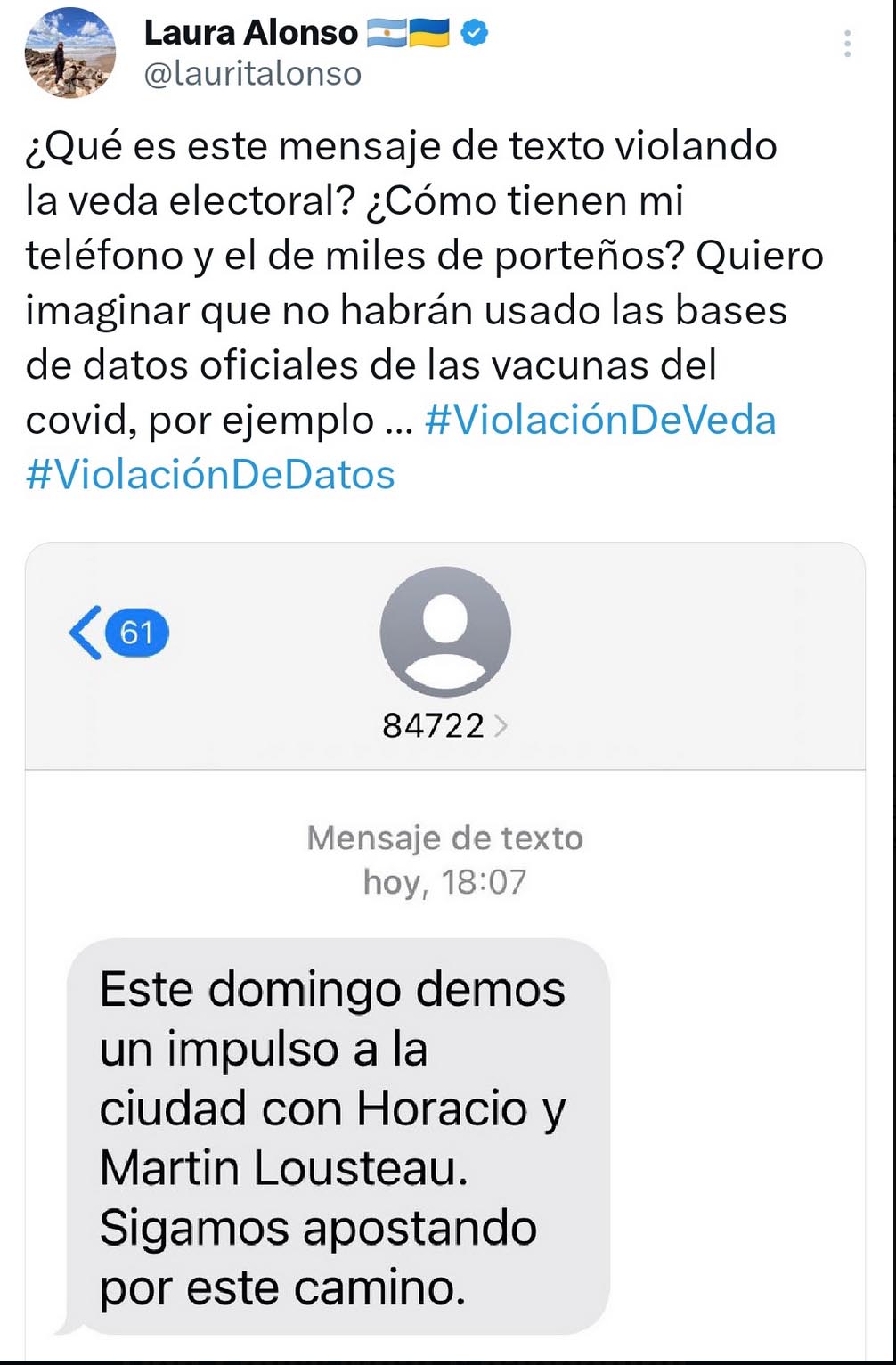Screen dimensions: 896x1365
Task: Click the embedded text message screenshot
Action: pos(445,944)
